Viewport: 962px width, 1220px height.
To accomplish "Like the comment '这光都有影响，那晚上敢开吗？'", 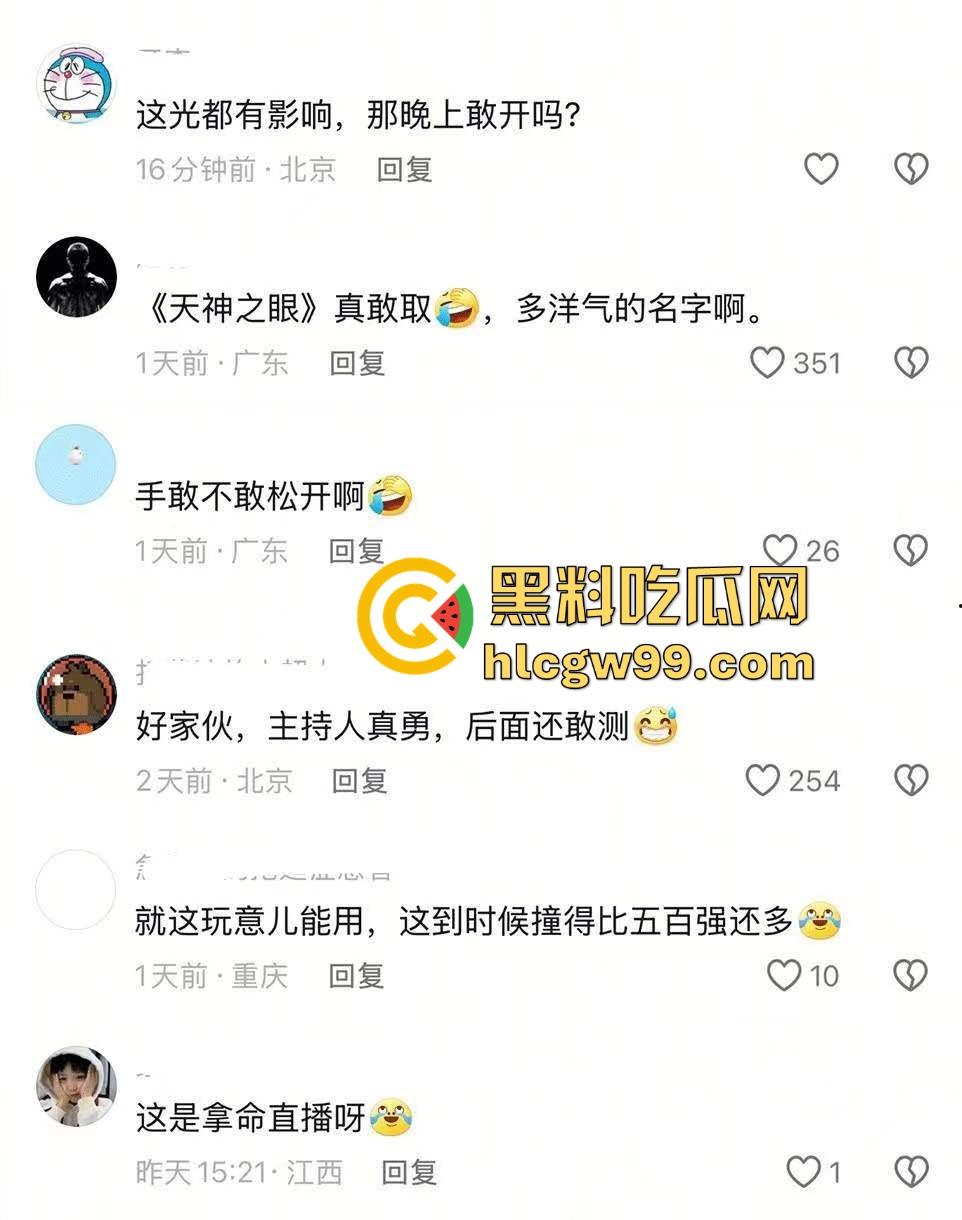I will tap(821, 170).
